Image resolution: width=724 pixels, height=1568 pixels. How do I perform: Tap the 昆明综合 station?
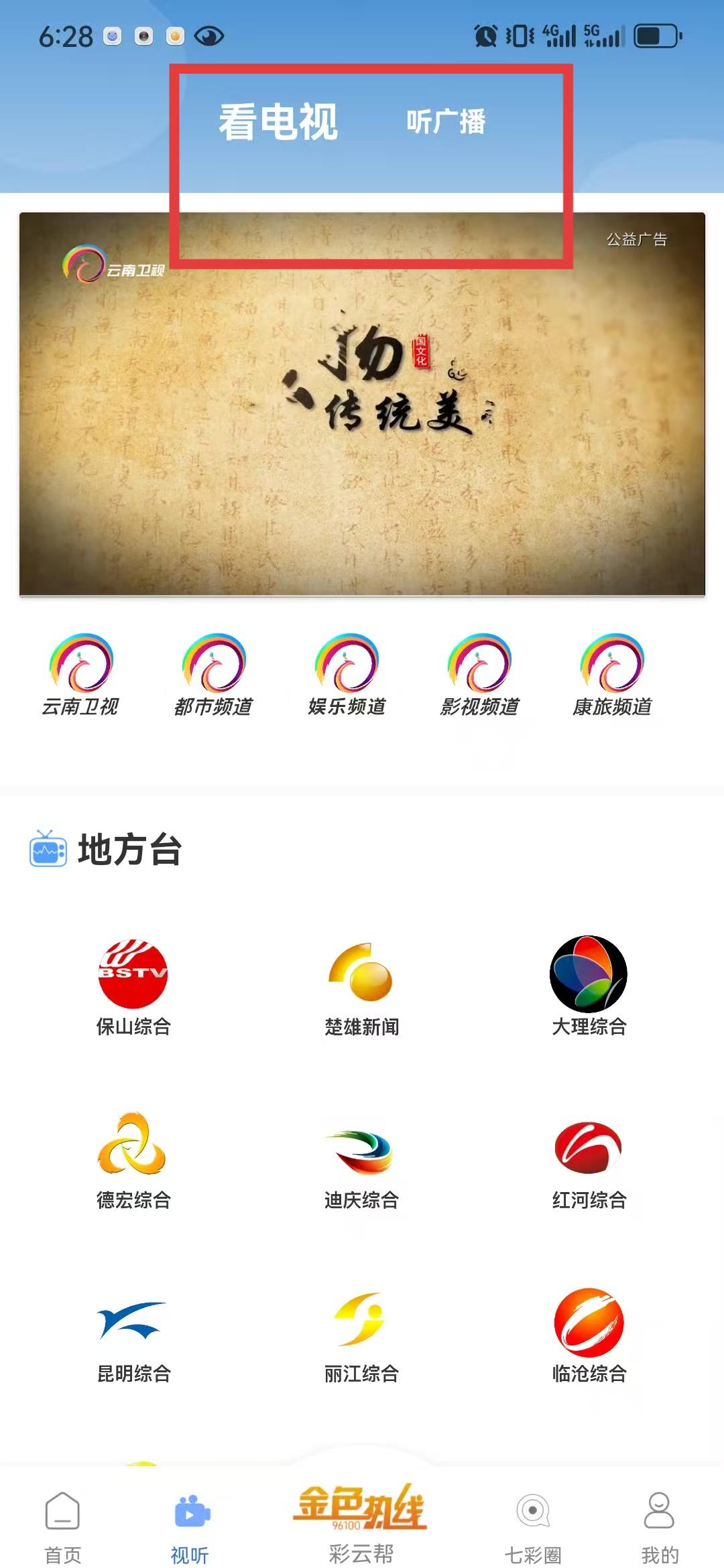(133, 1333)
